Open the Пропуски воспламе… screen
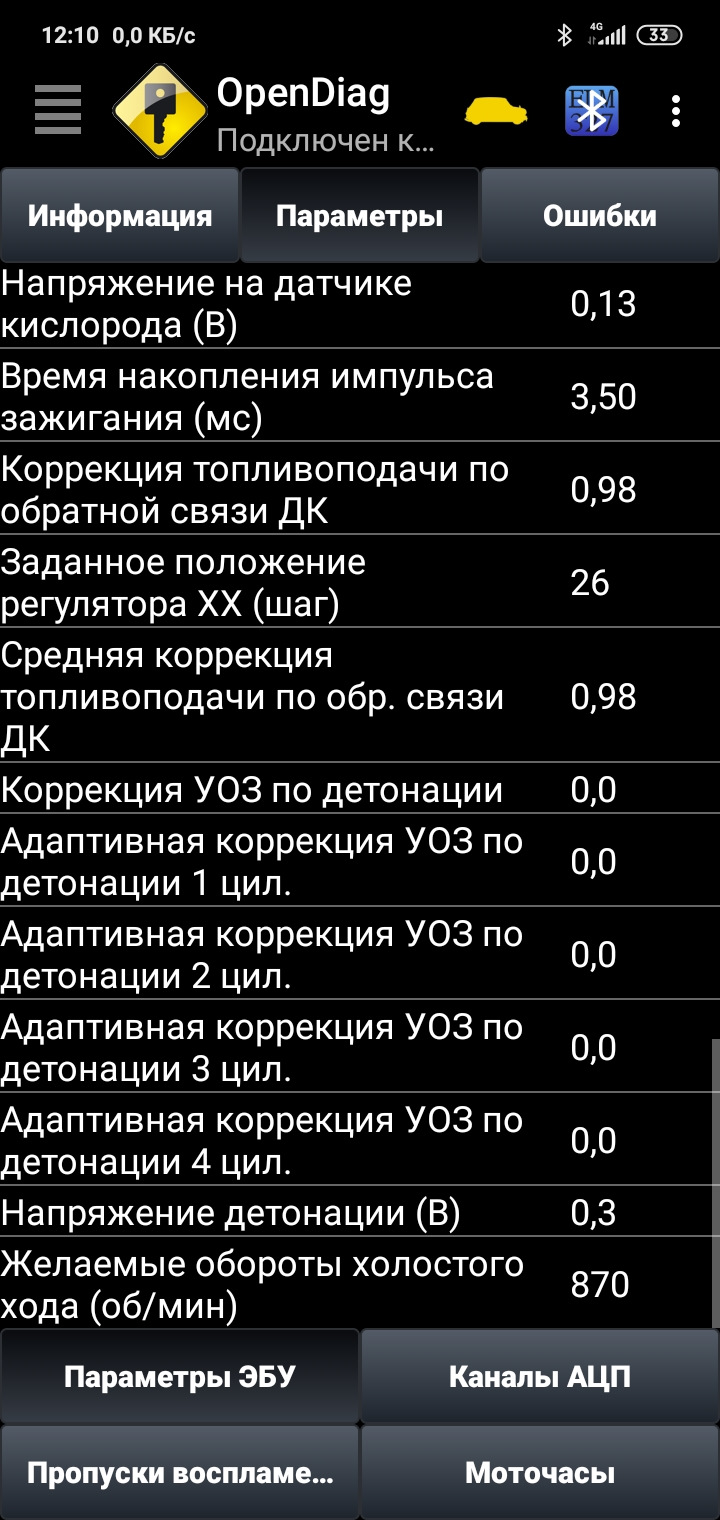This screenshot has width=720, height=1520. (x=180, y=1472)
